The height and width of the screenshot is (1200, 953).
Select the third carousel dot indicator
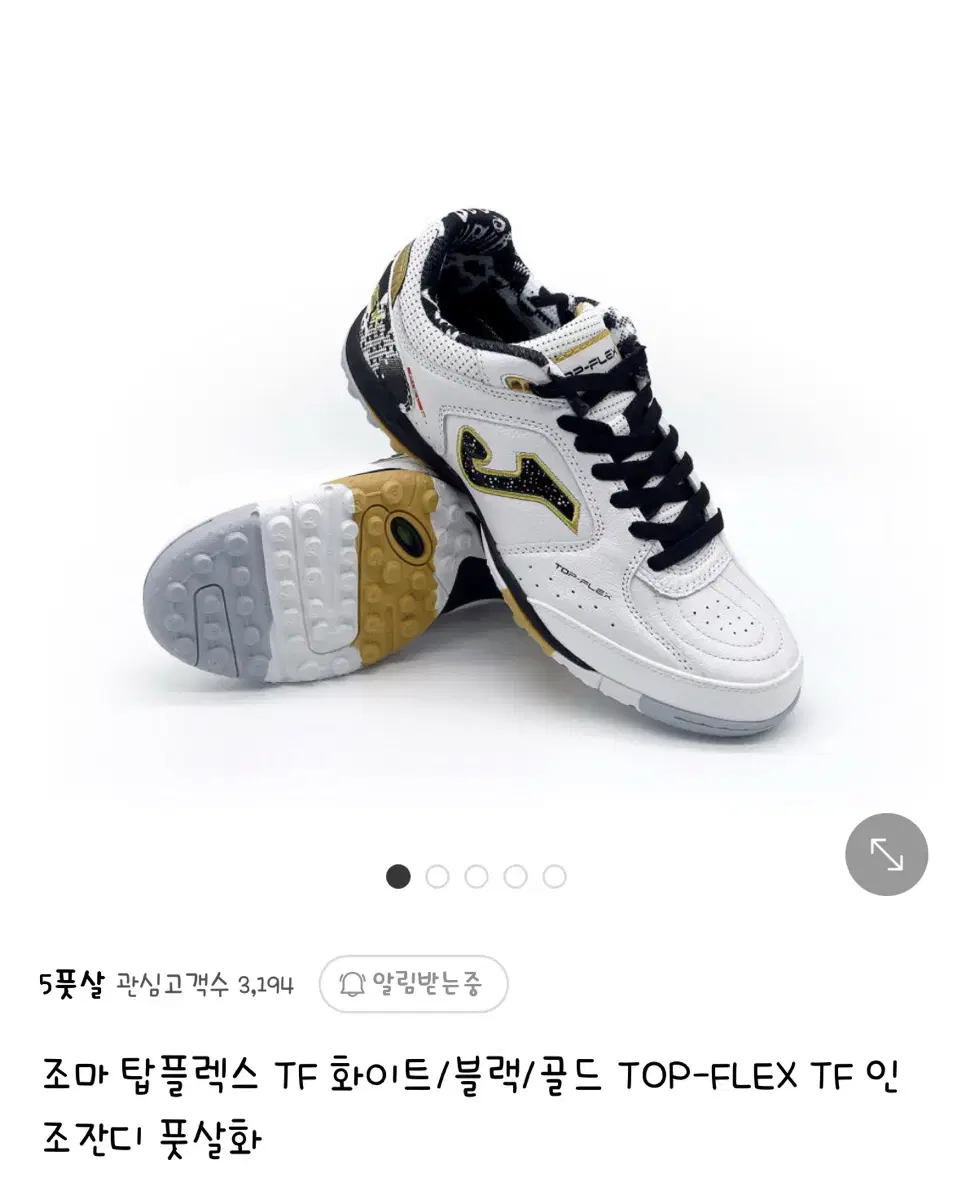point(475,876)
